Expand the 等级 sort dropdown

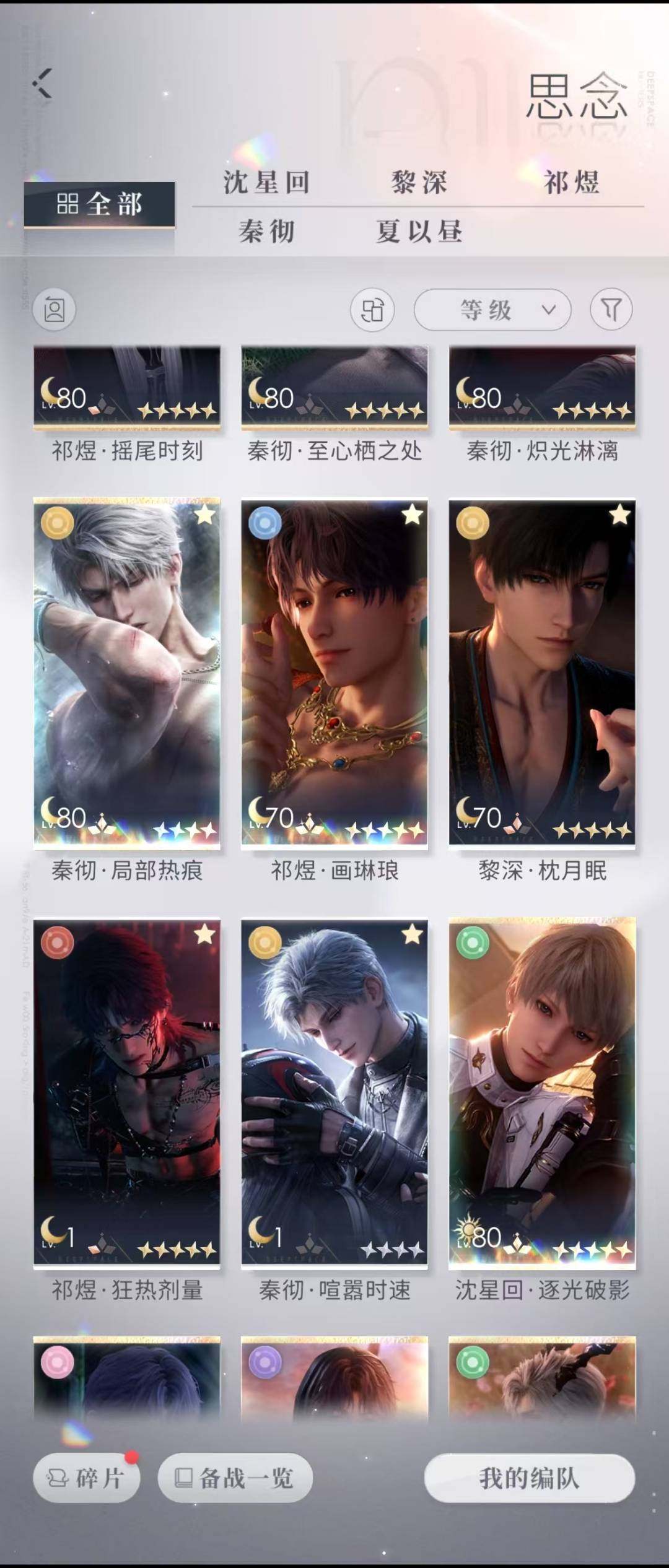coord(492,309)
